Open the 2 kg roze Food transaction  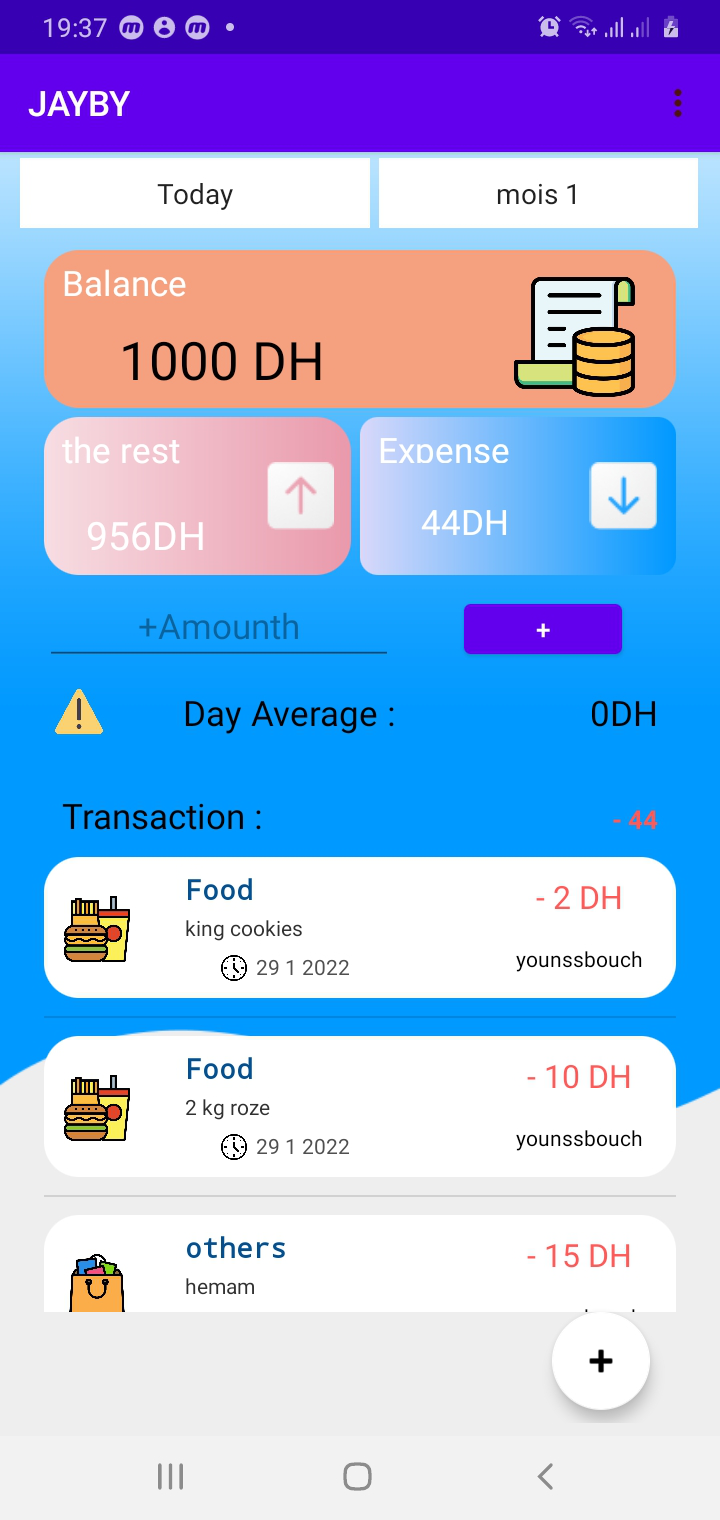tap(360, 1106)
